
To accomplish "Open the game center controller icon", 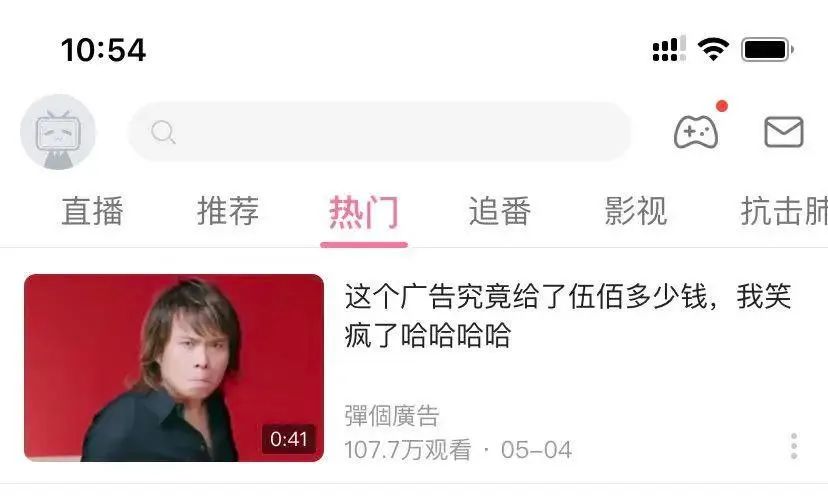I will 696,132.
